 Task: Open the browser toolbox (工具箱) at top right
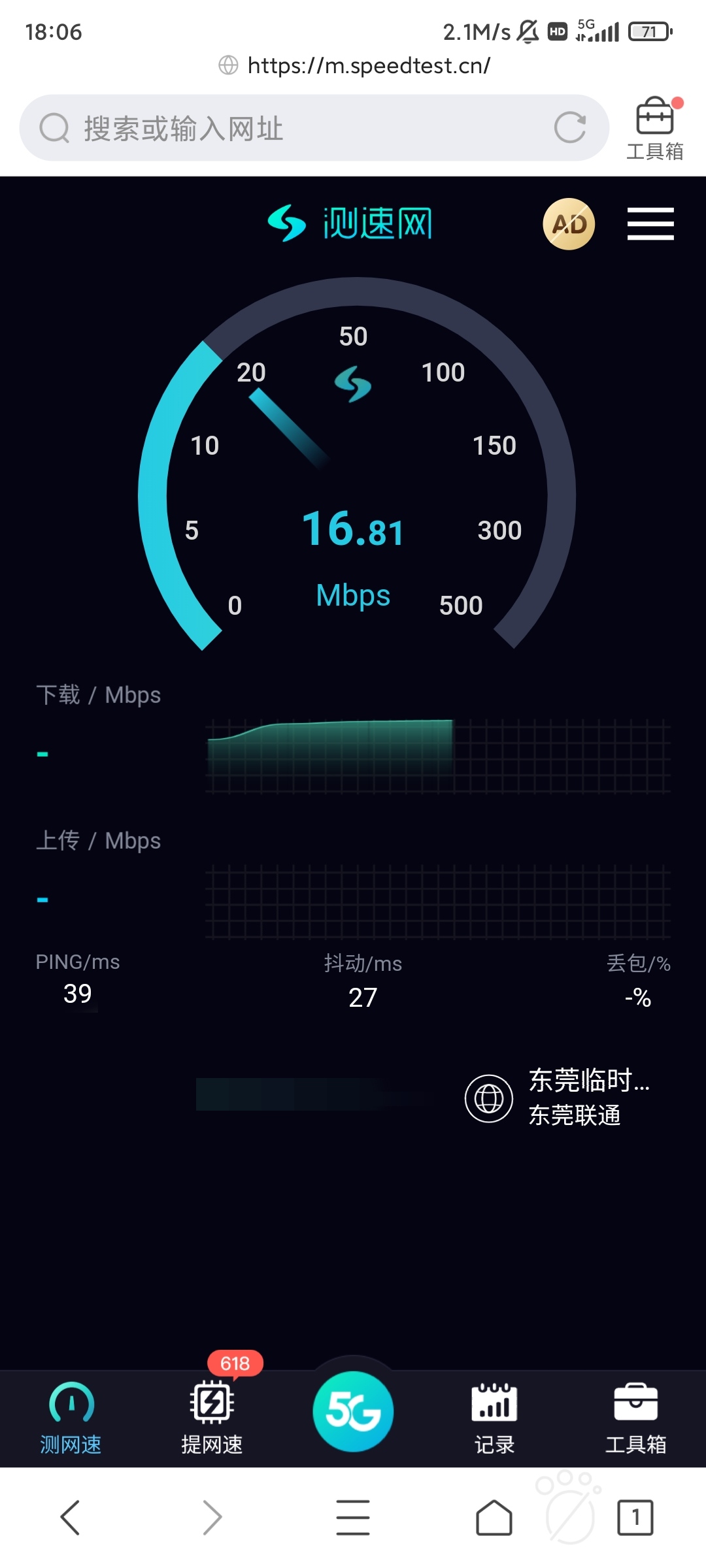(655, 129)
